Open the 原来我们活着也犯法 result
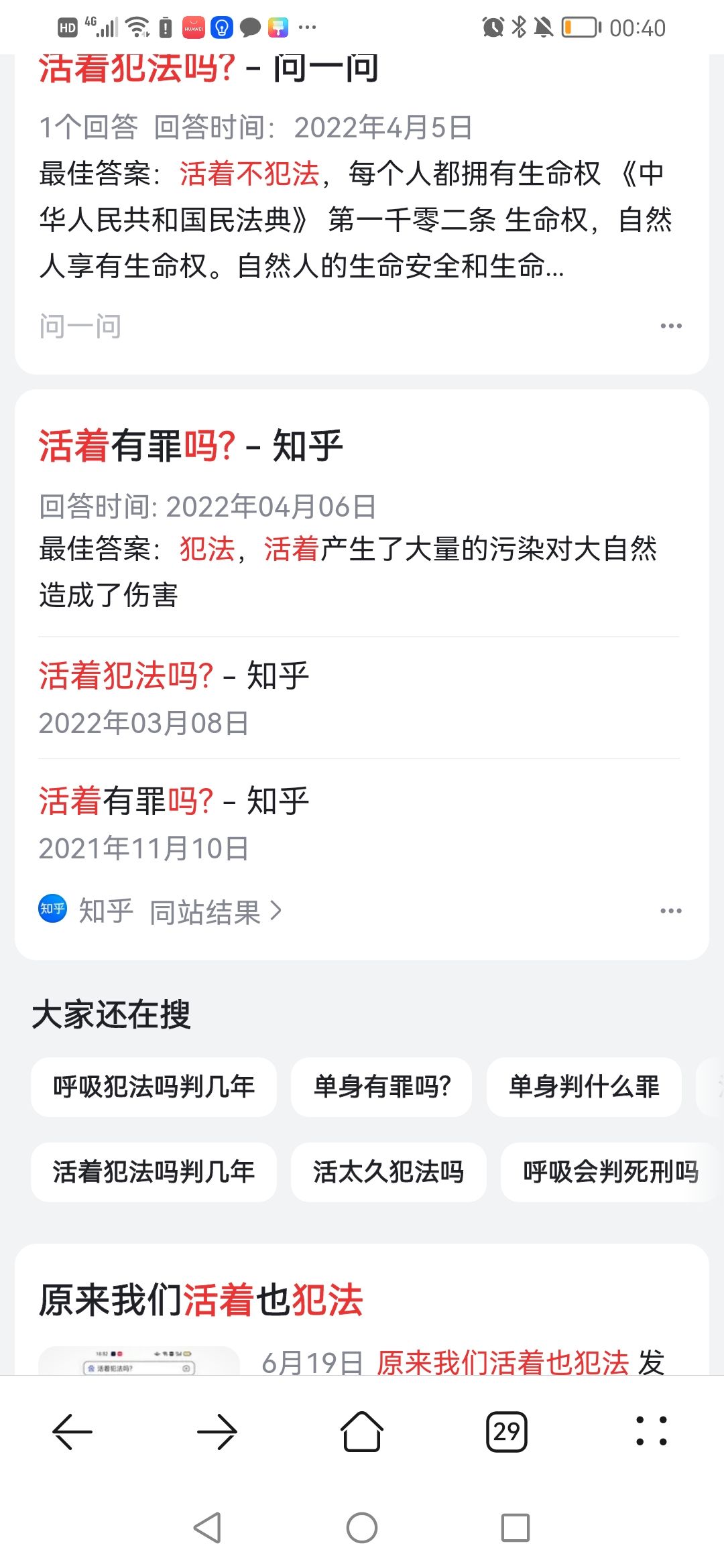The height and width of the screenshot is (1568, 724). click(x=201, y=1301)
